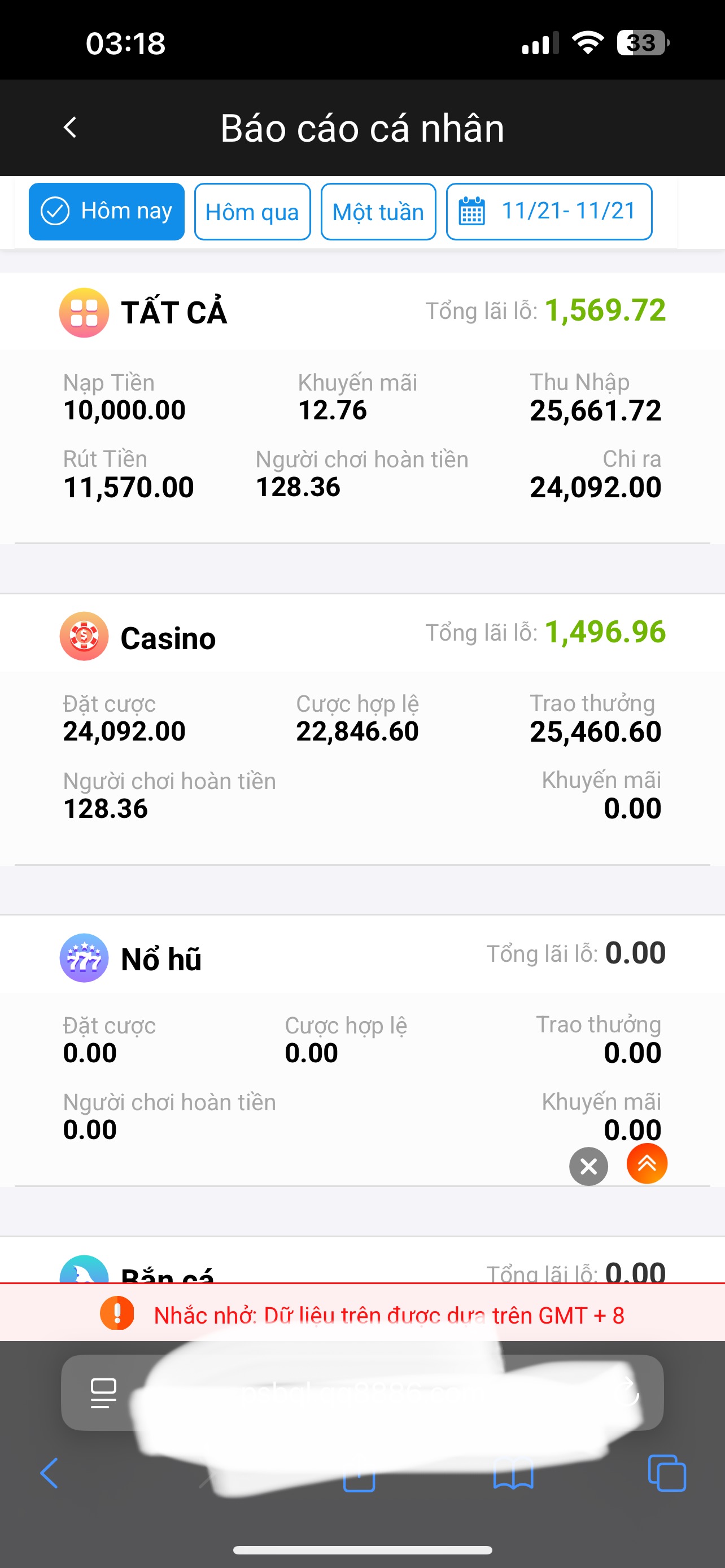Screen dimensions: 725x1568
Task: Switch to the Hôm qua filter
Action: click(x=252, y=212)
